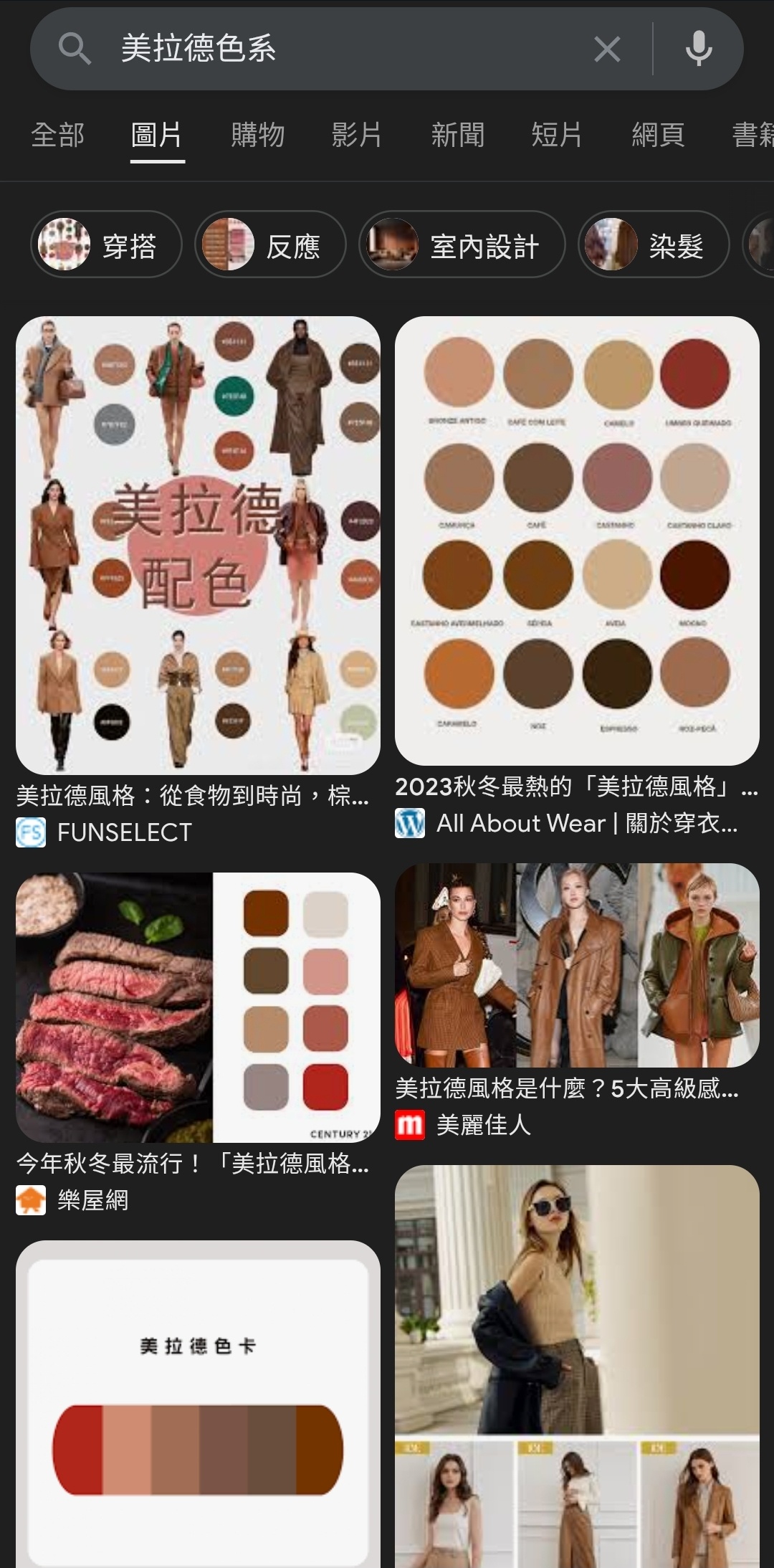
Task: Switch to the 購物 tab
Action: point(258,135)
